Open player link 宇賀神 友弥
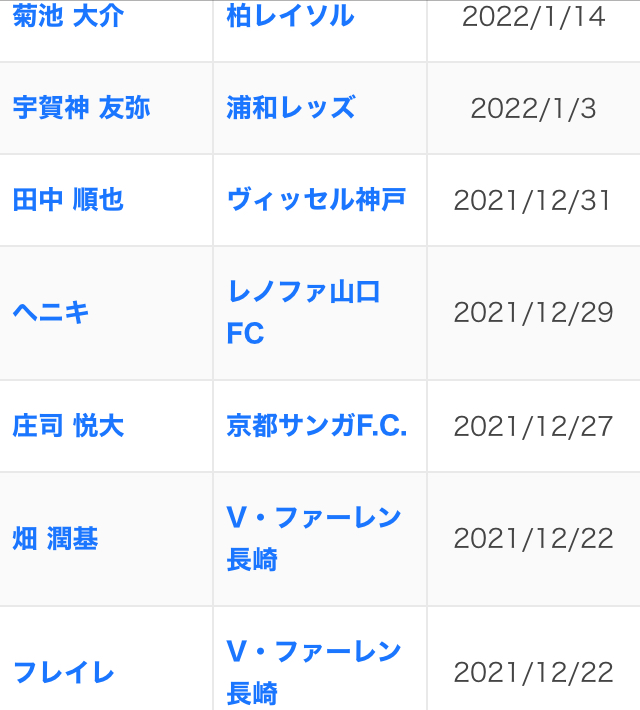This screenshot has width=640, height=710. [x=81, y=108]
